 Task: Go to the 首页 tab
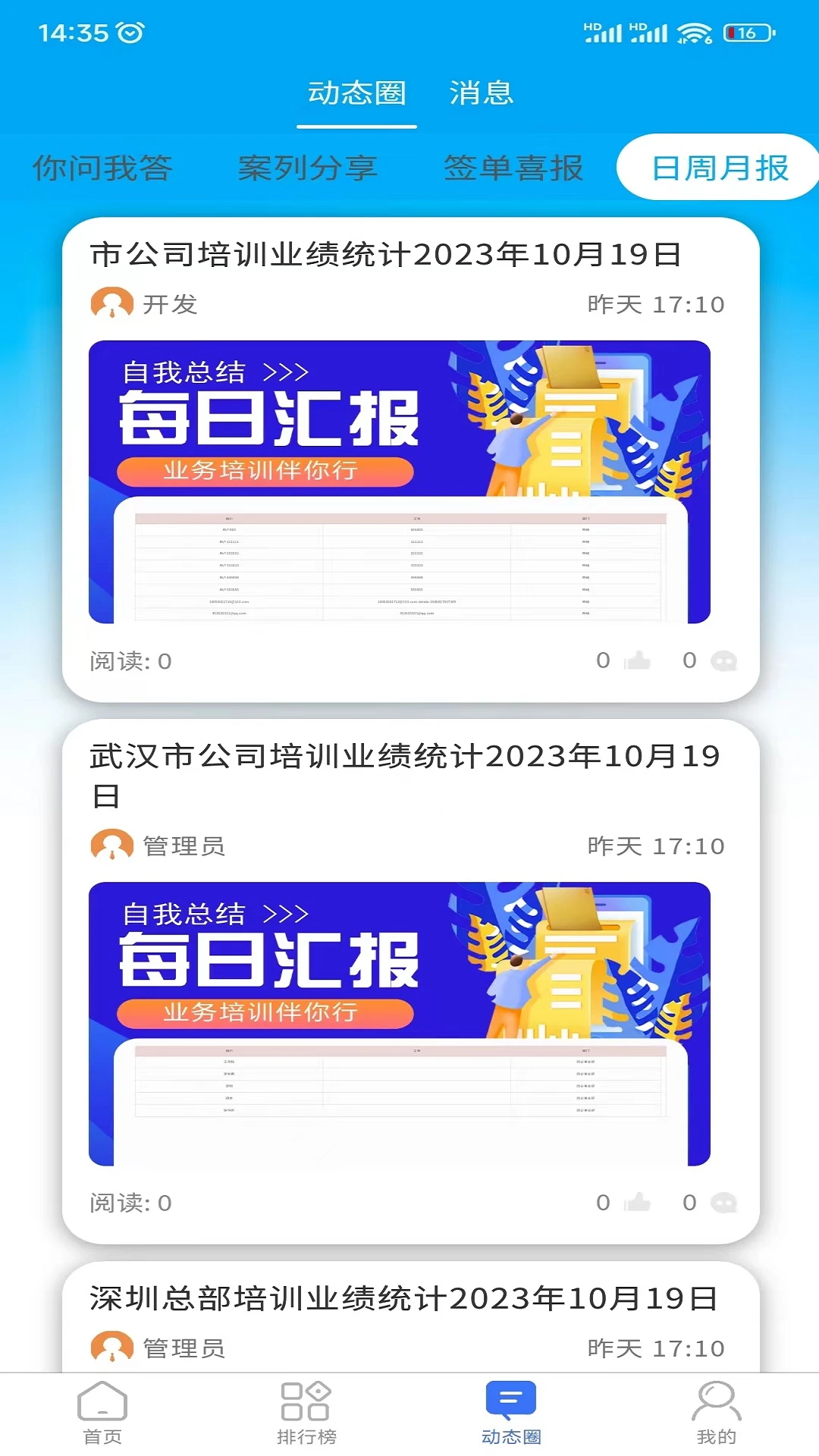click(x=102, y=1413)
